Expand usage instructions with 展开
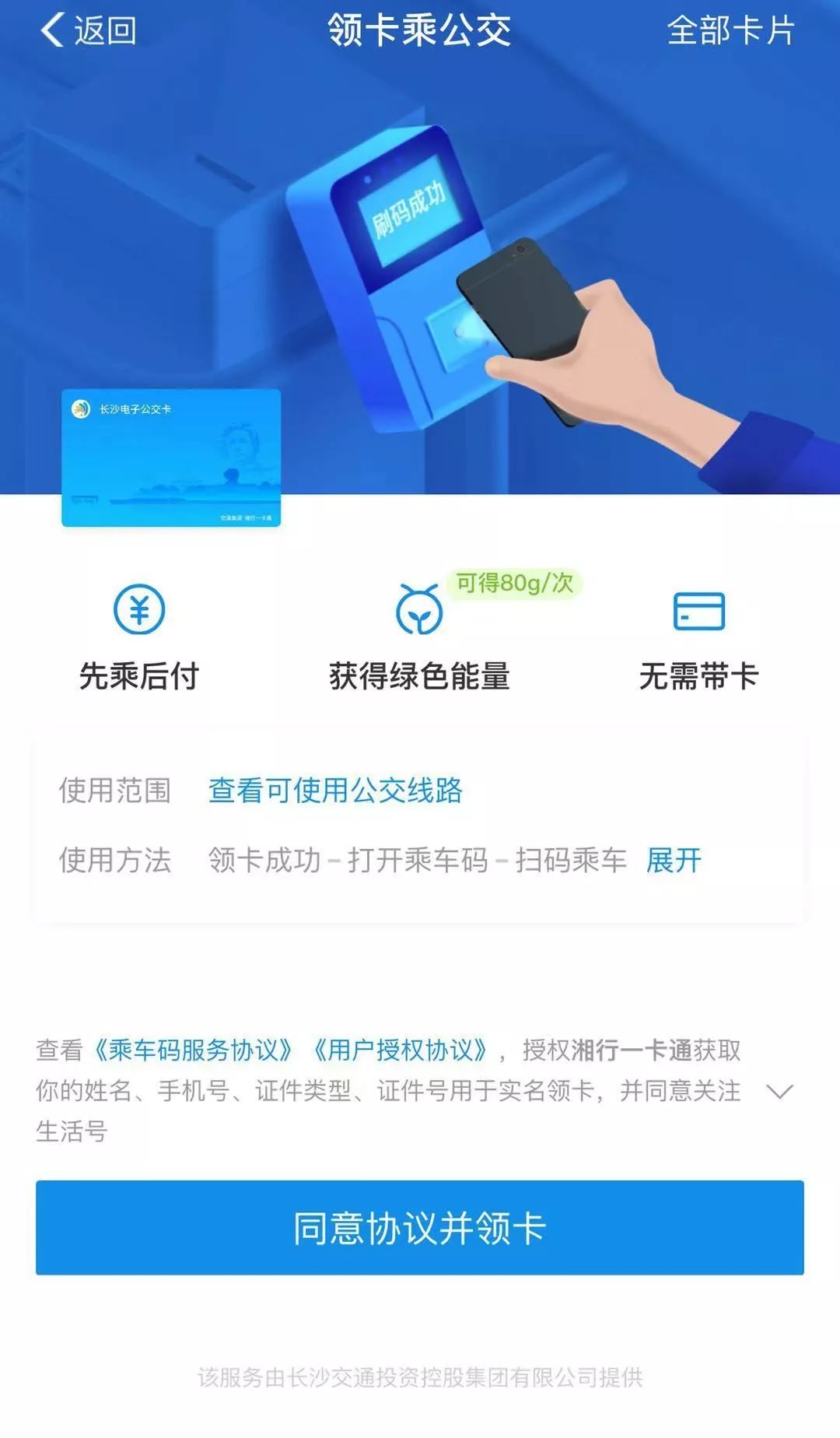 674,861
